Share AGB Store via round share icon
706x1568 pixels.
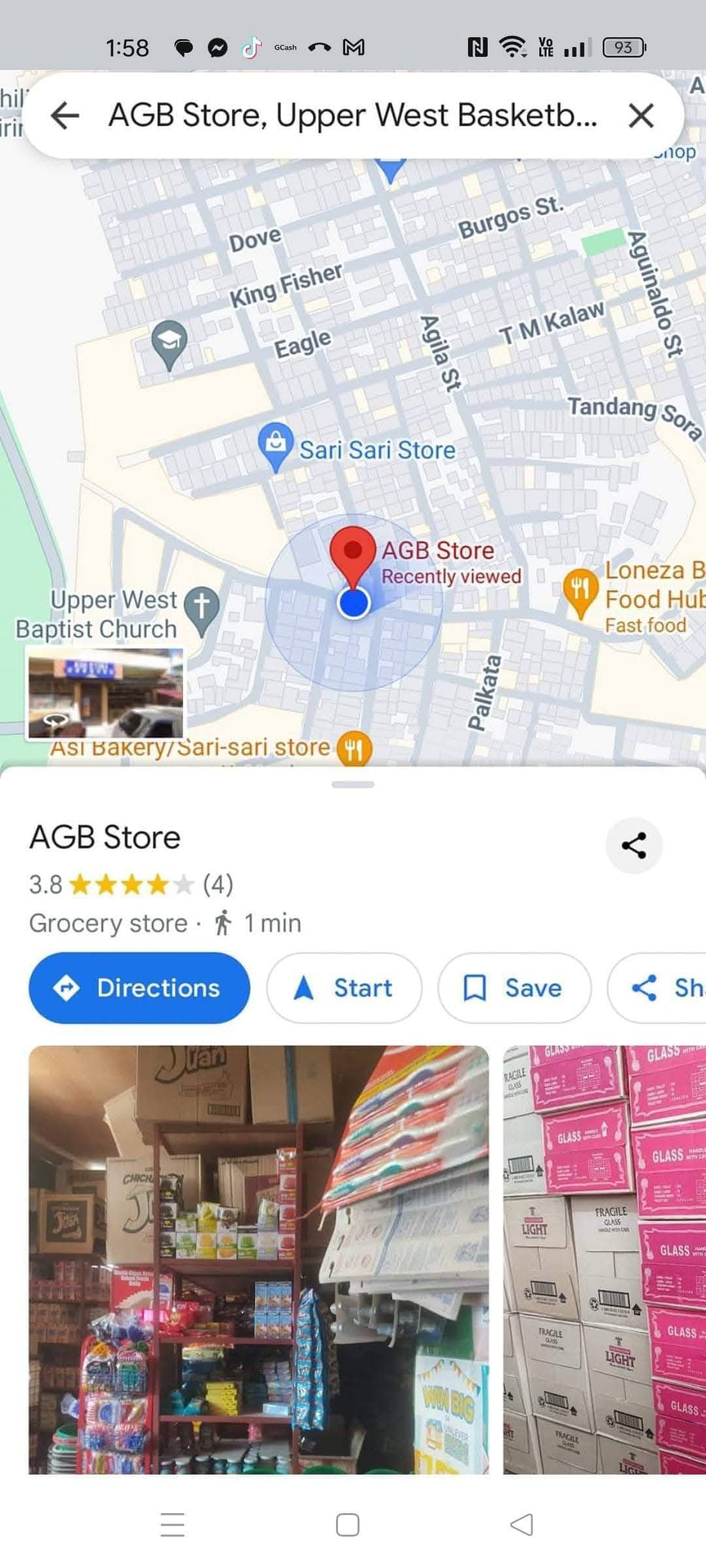pos(633,845)
